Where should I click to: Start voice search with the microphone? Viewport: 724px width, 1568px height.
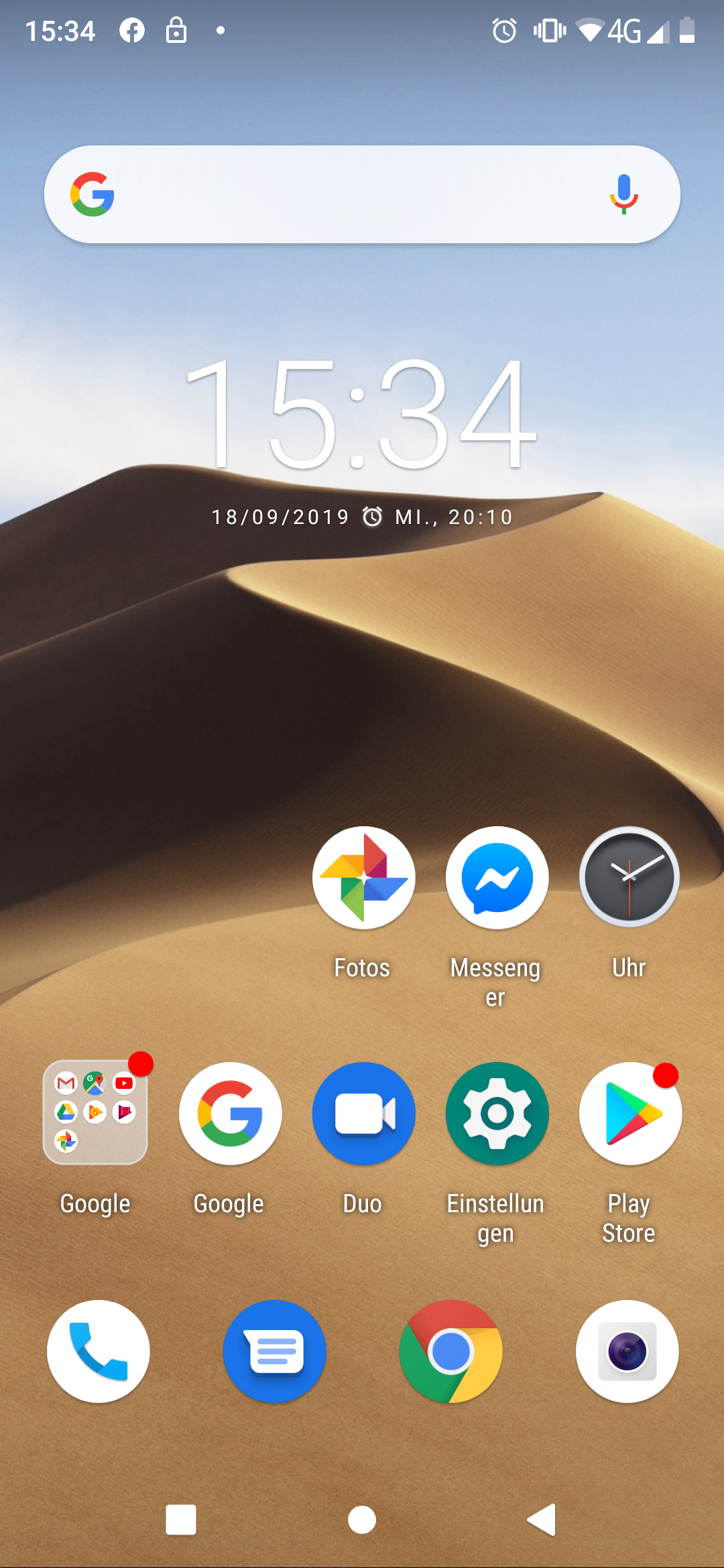pyautogui.click(x=623, y=194)
